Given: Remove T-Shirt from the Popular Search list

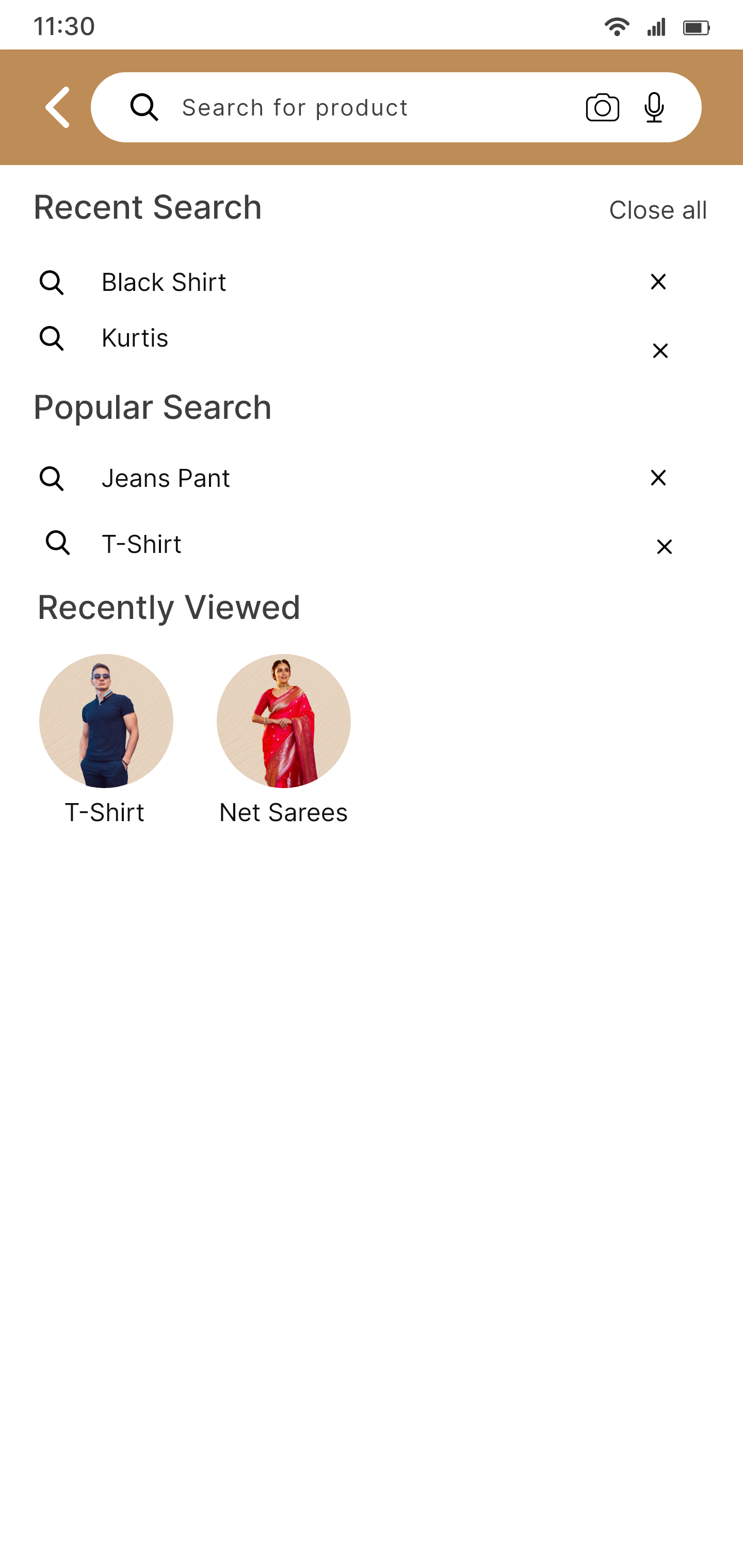Looking at the screenshot, I should click(x=664, y=547).
